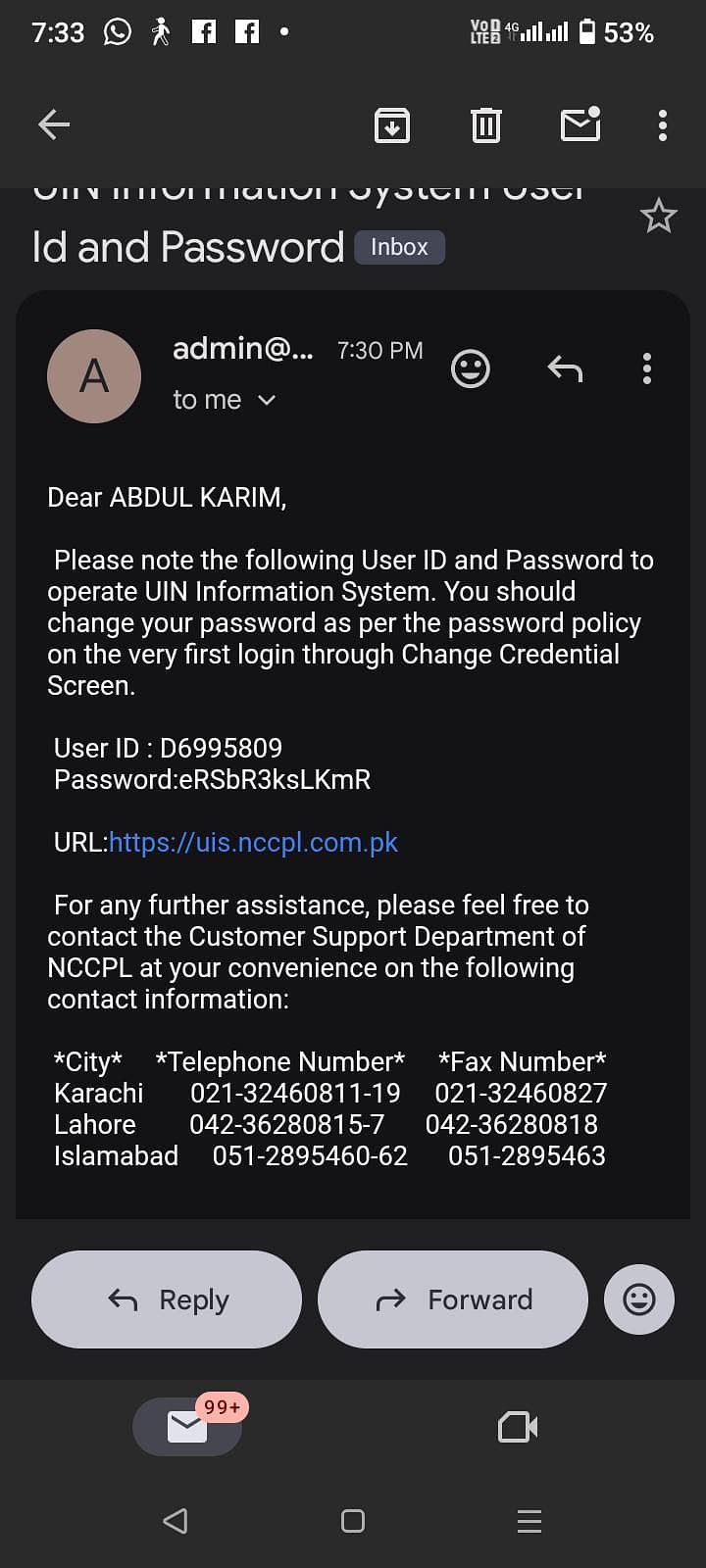The width and height of the screenshot is (706, 1568).
Task: Archive this email
Action: click(x=392, y=125)
